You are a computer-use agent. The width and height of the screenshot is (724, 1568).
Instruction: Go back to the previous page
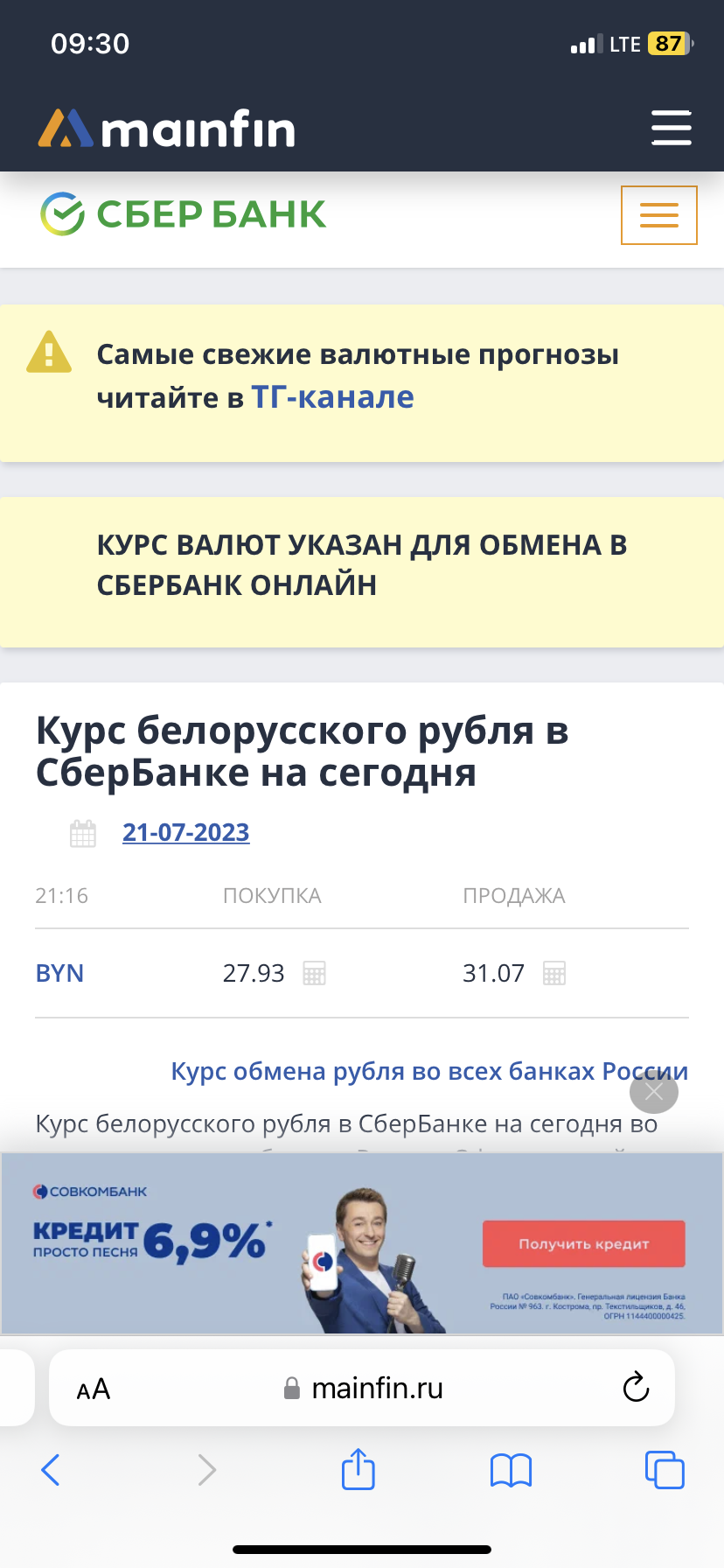pos(51,1470)
